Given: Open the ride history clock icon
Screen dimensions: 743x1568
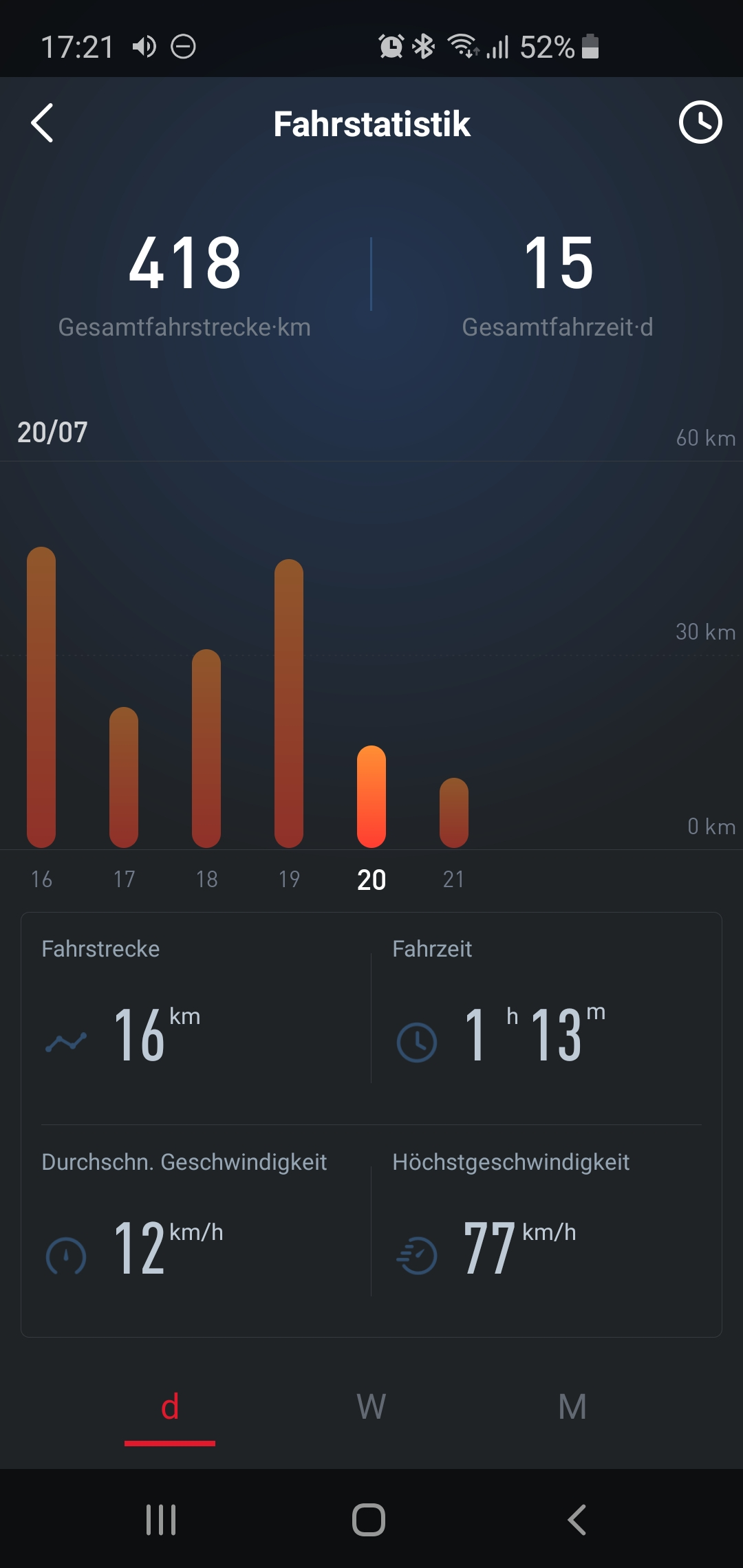Looking at the screenshot, I should point(700,123).
